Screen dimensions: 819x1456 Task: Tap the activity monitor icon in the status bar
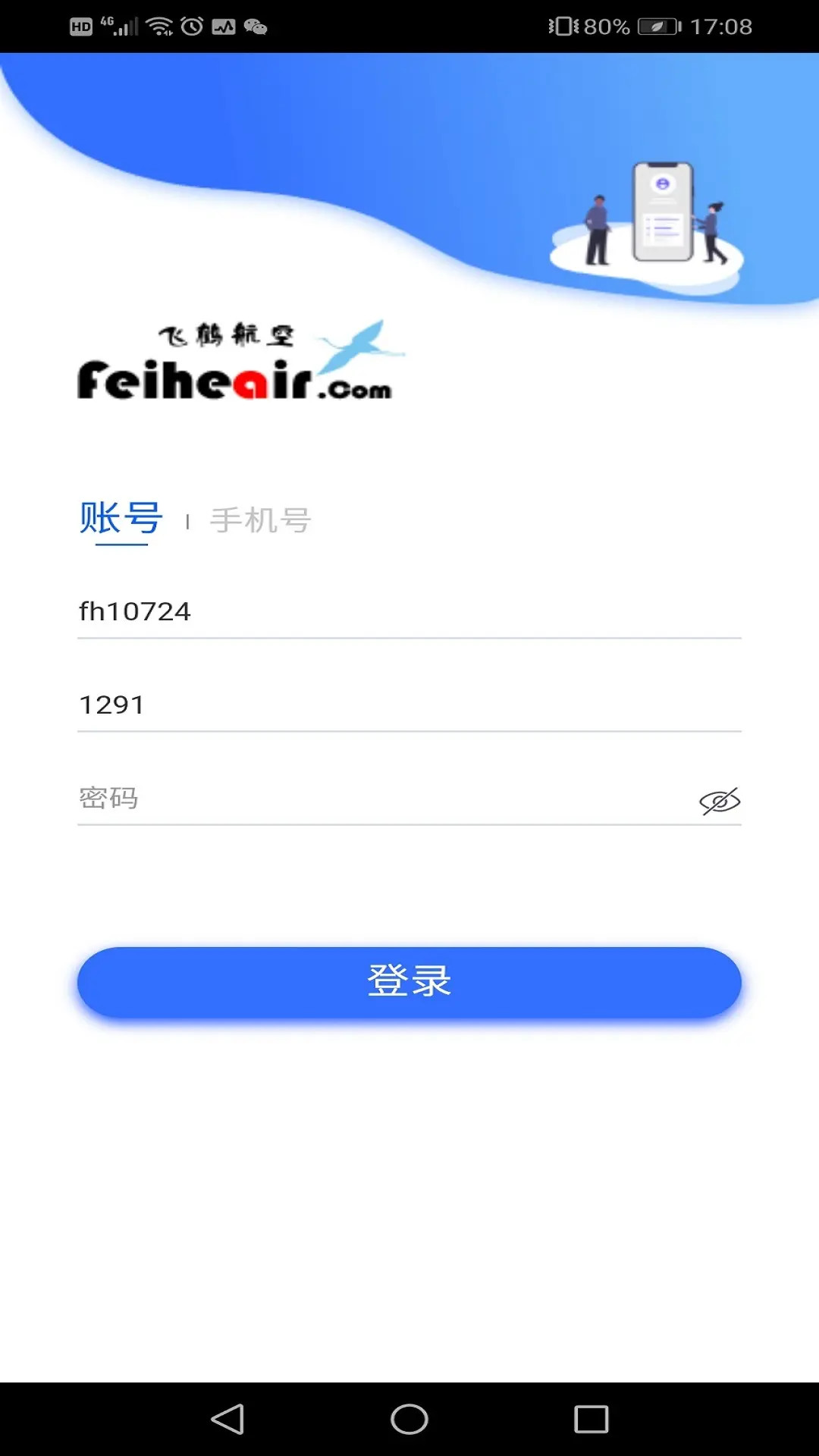pos(224,25)
